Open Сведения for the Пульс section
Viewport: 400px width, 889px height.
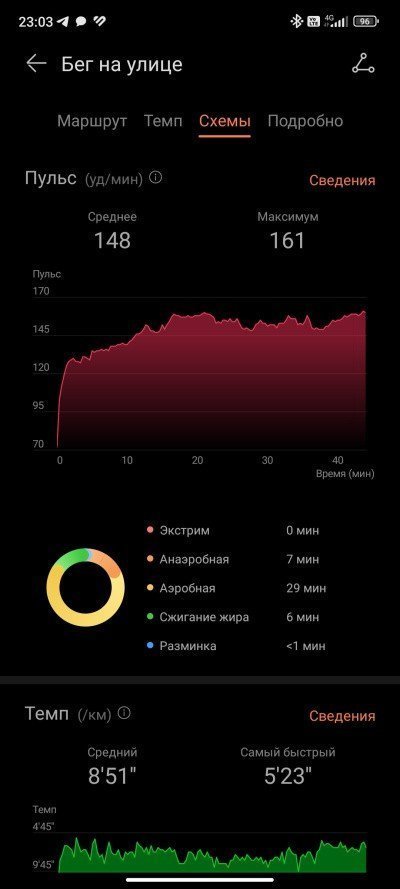342,180
